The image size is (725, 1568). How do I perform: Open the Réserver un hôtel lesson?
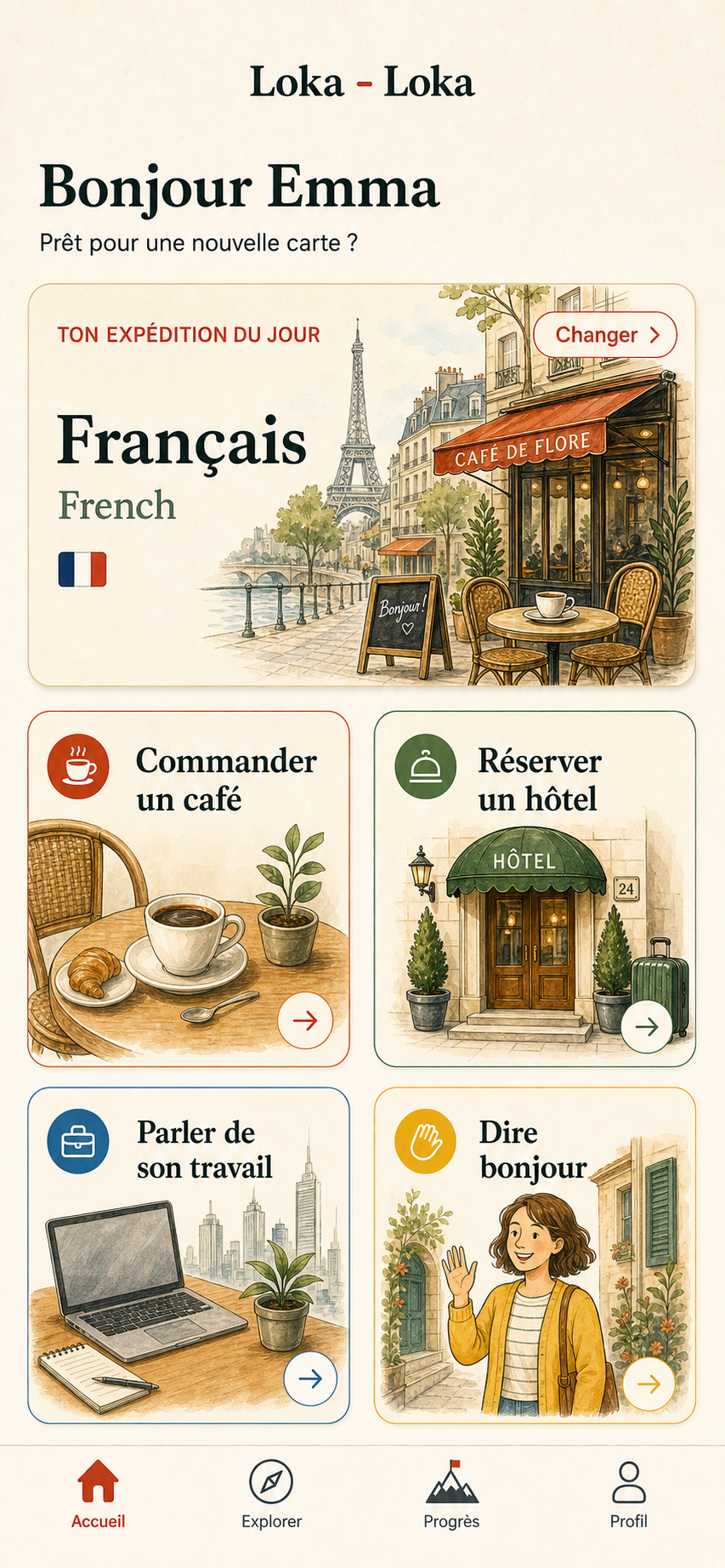pos(535,889)
